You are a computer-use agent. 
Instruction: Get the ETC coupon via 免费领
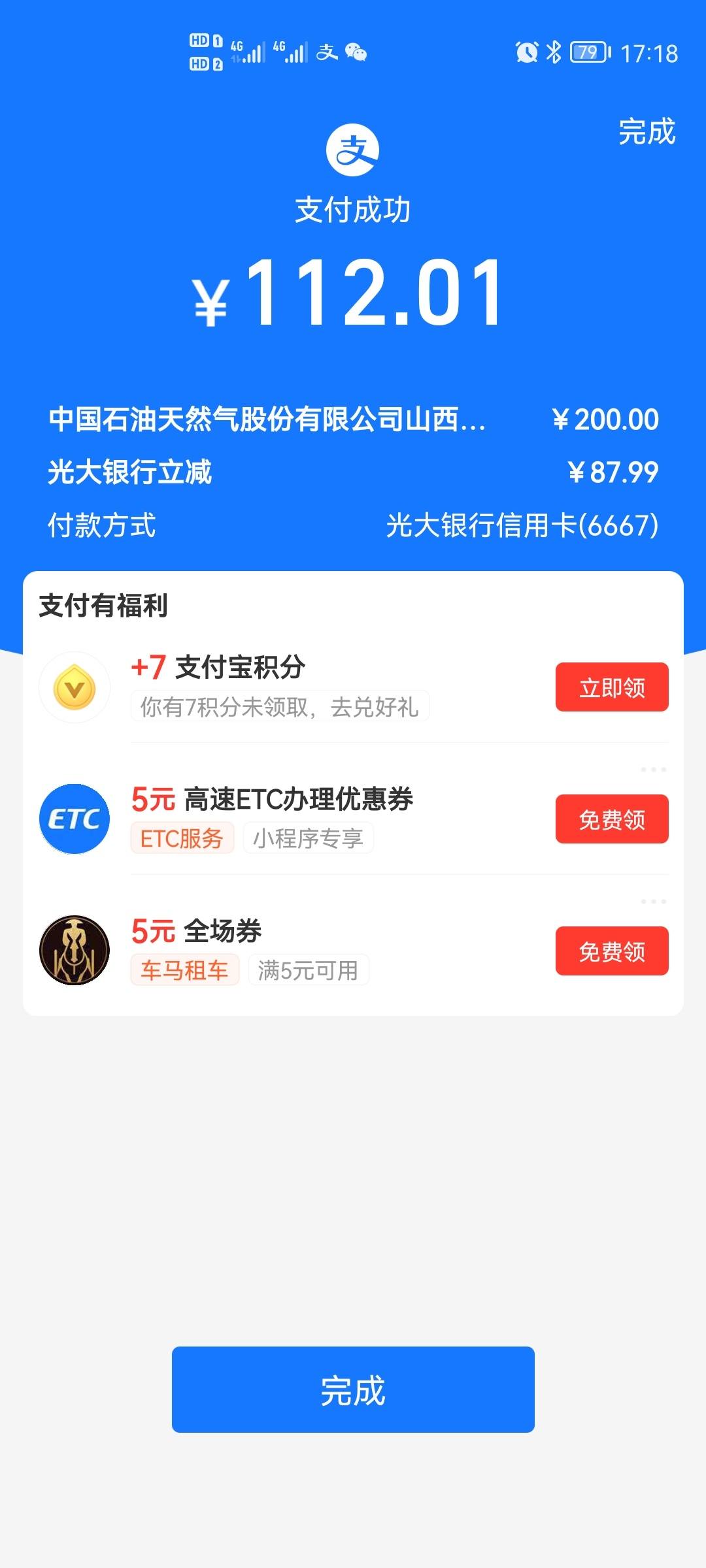[x=612, y=819]
